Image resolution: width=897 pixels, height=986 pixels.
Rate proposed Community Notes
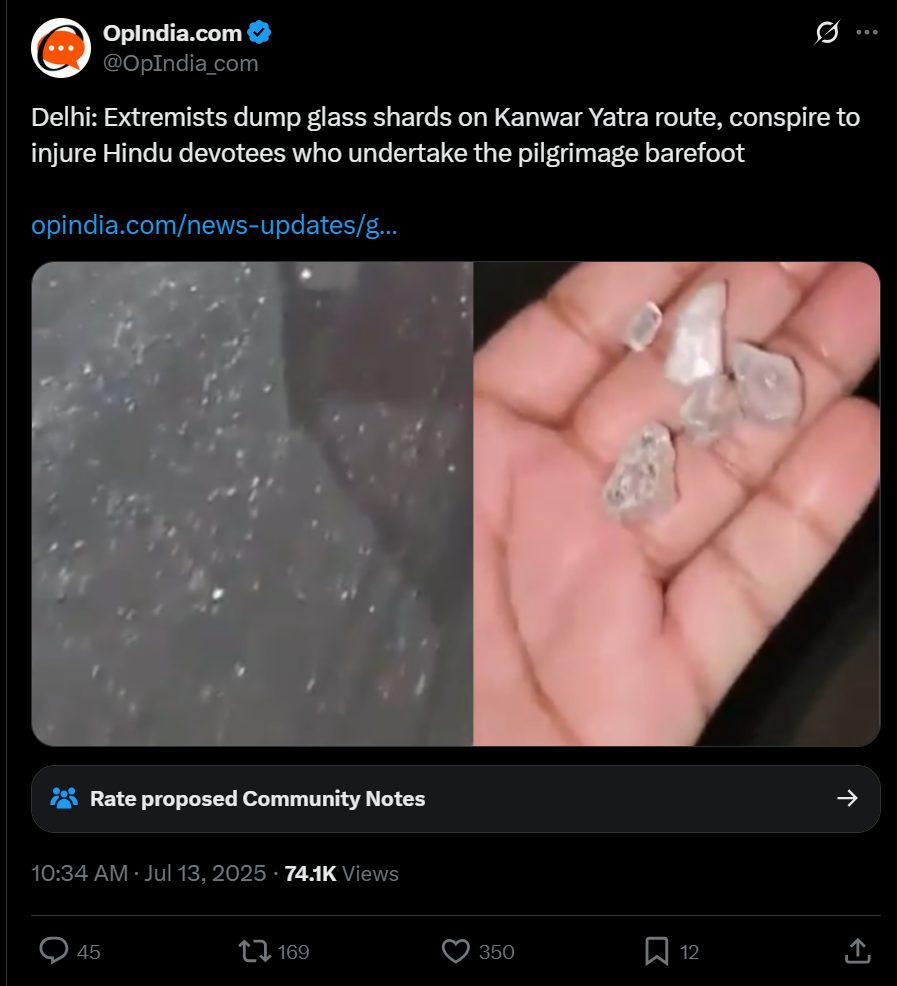(x=455, y=799)
